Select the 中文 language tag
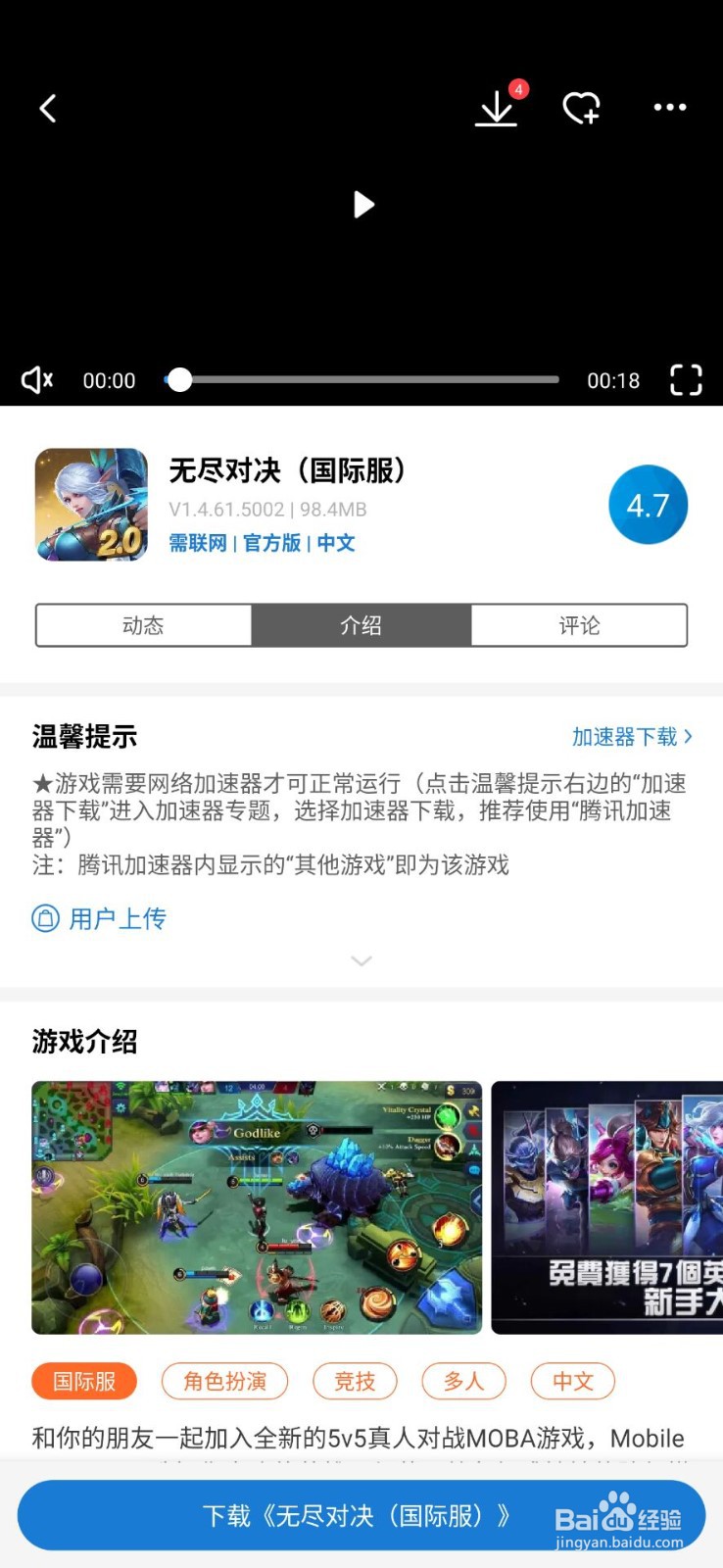Screen dimensions: 723x1568 click(x=572, y=1381)
